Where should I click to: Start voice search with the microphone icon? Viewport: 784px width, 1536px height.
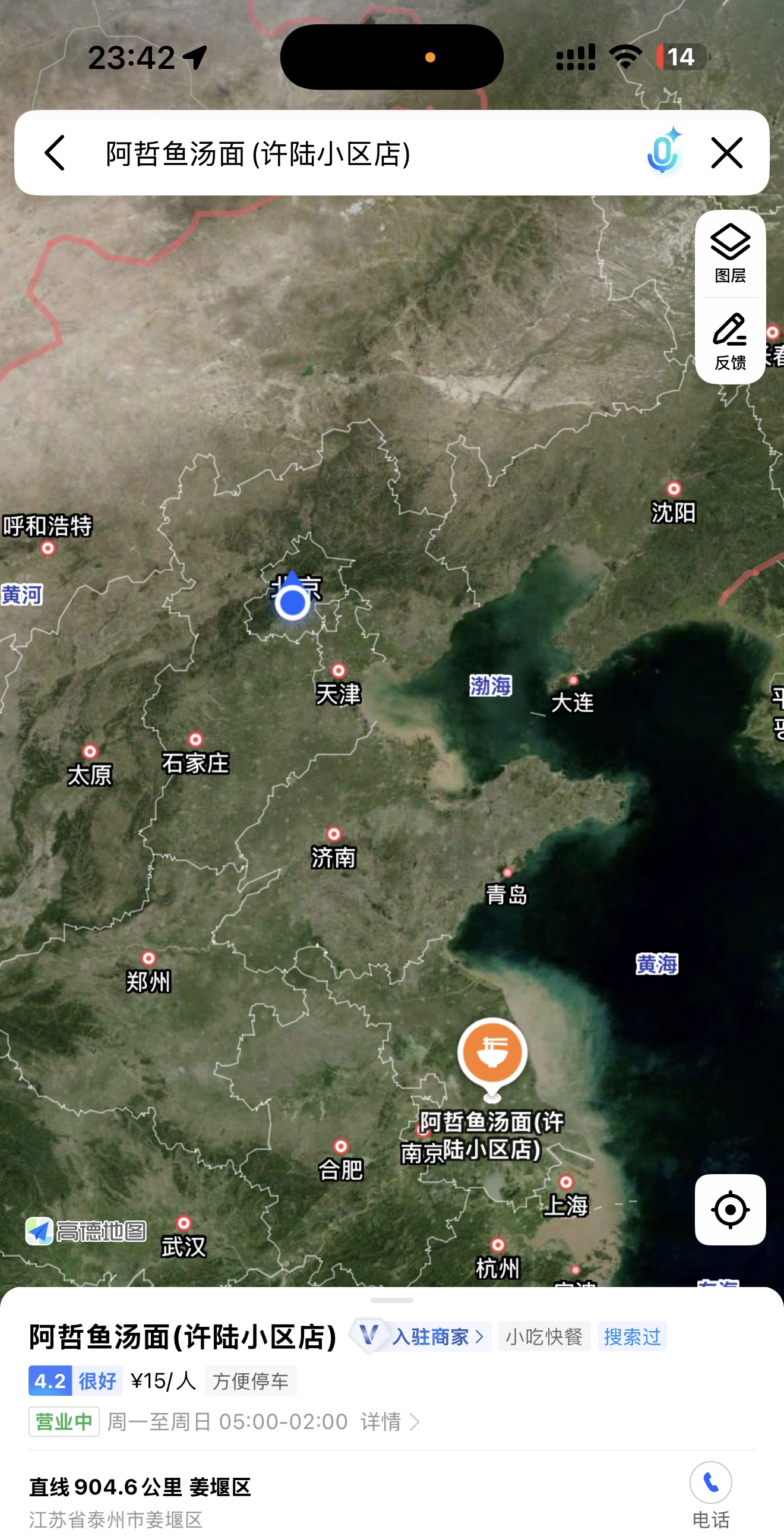point(662,153)
